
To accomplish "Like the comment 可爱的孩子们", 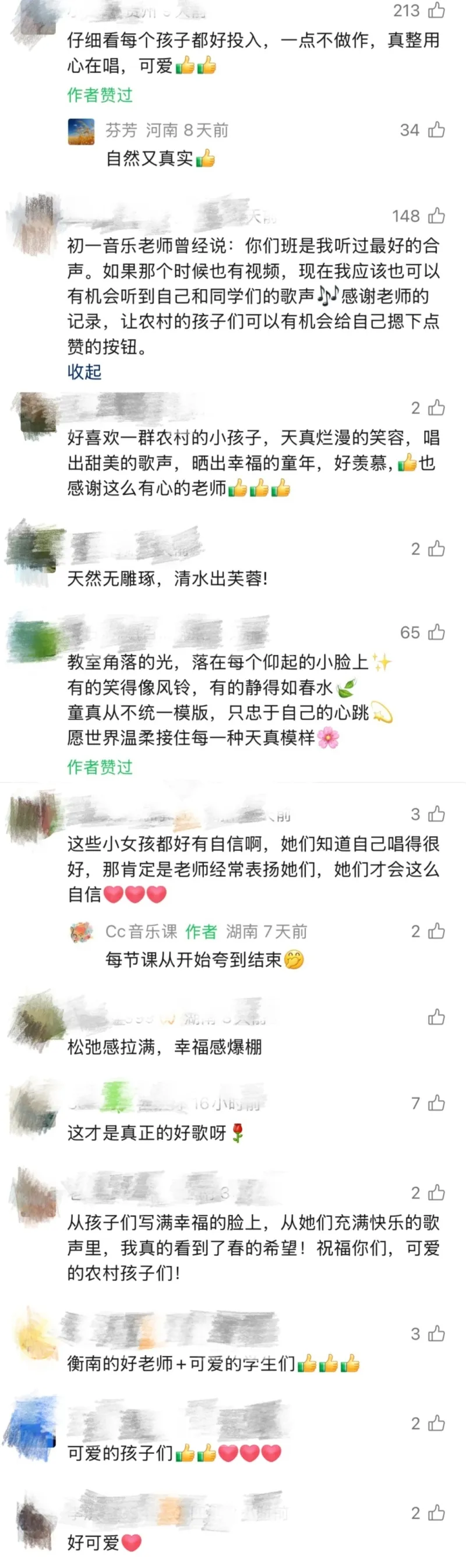I will pyautogui.click(x=436, y=1423).
